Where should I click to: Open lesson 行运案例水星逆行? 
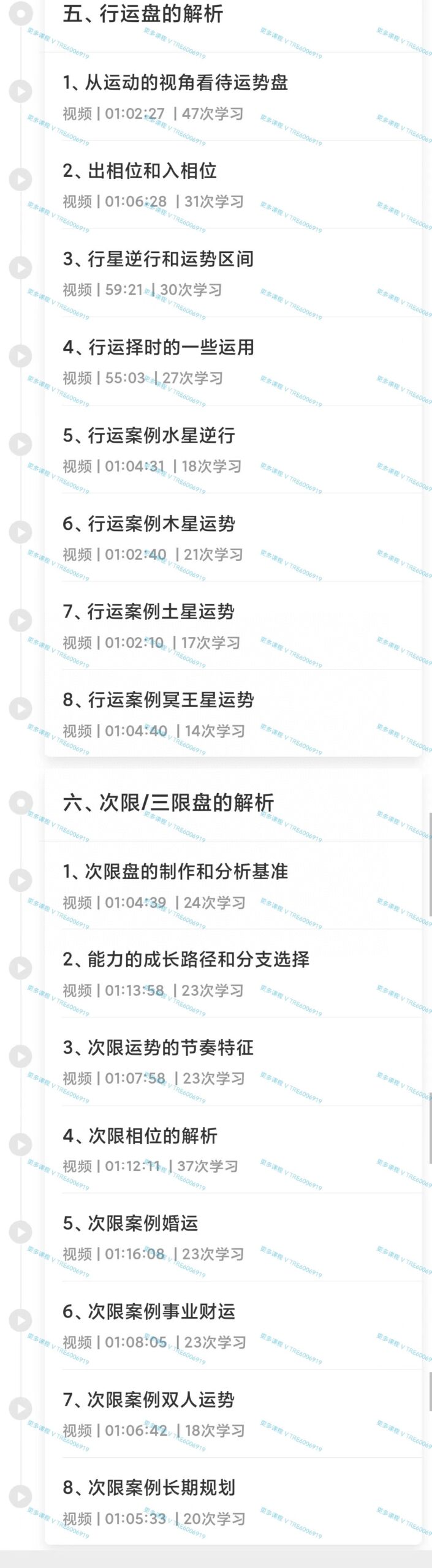(149, 435)
